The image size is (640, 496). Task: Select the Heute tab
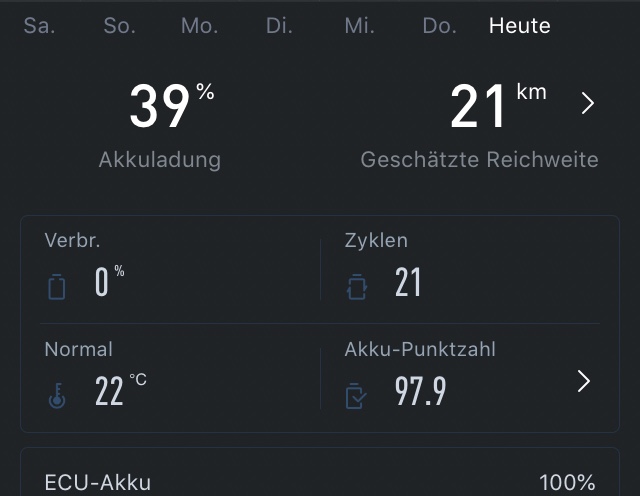coord(519,26)
